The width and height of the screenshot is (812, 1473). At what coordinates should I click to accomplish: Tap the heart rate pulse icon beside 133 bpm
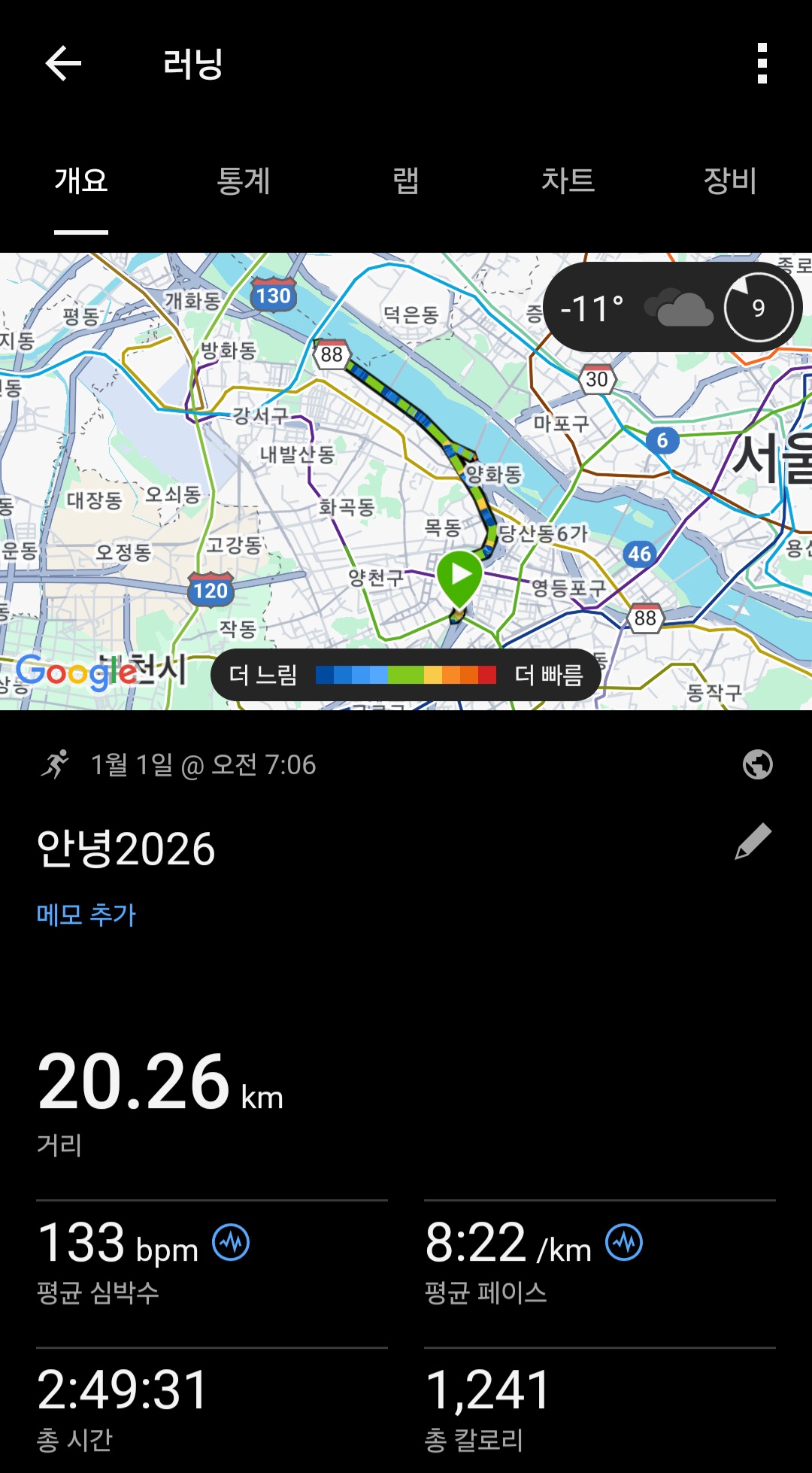pyautogui.click(x=229, y=1243)
